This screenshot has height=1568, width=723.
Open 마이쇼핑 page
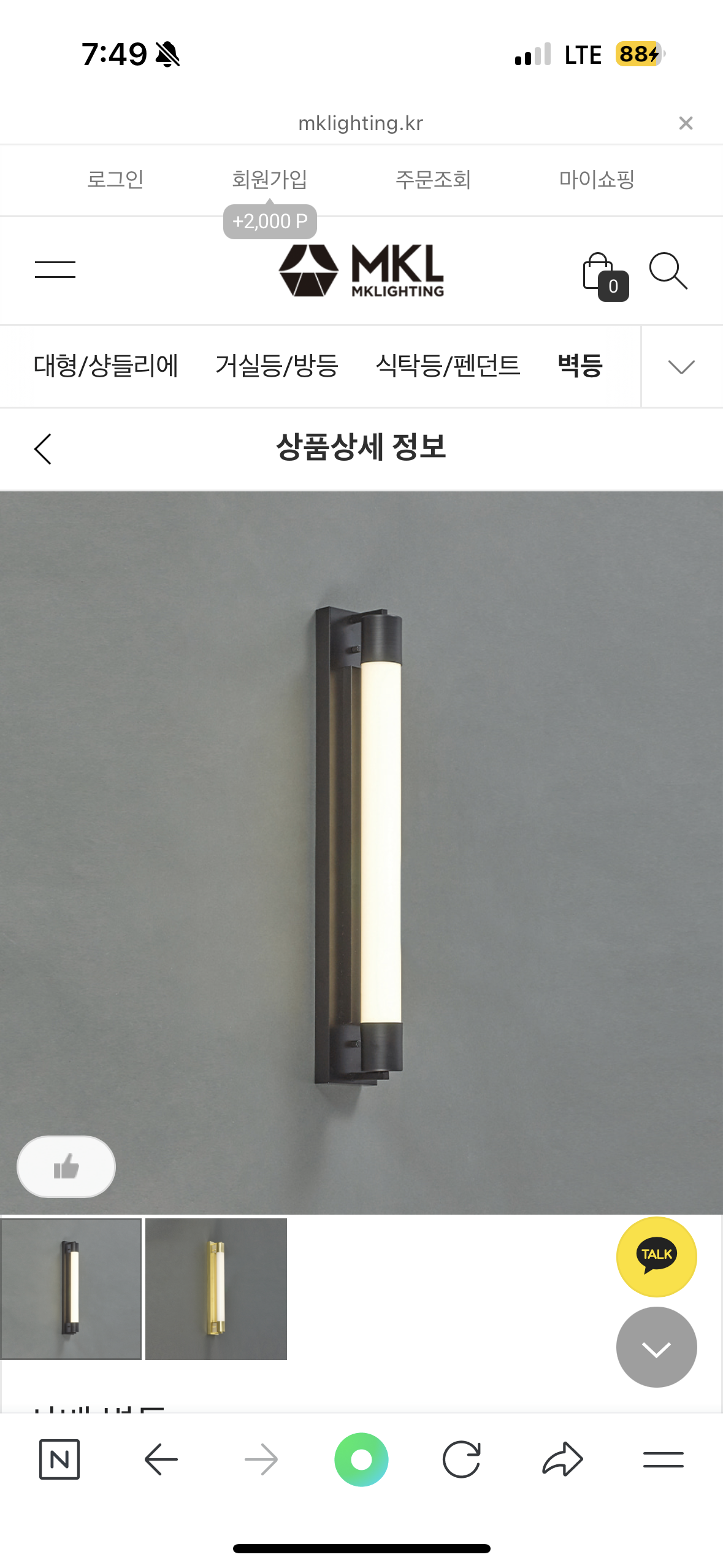pos(596,179)
